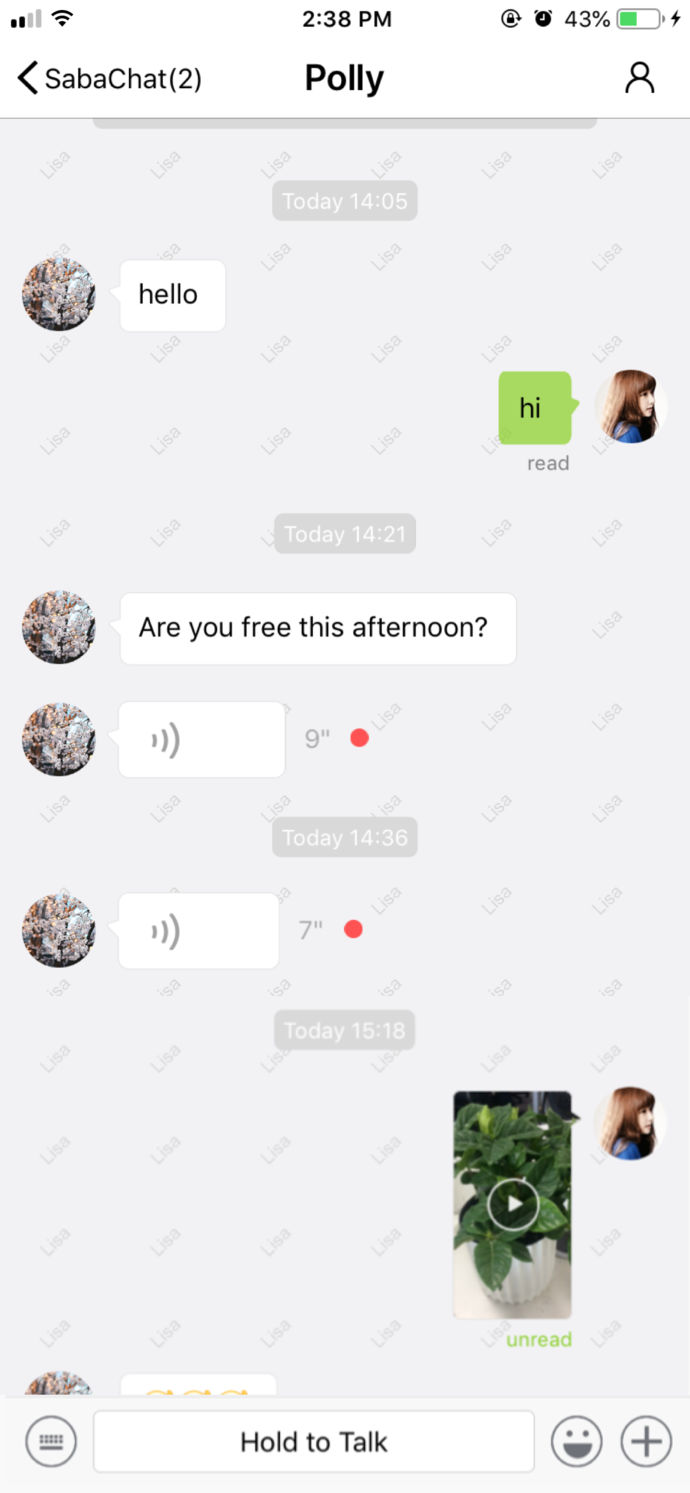Screen dimensions: 690x1493
Task: Open Polly's avatar beside hello message
Action: click(x=59, y=295)
